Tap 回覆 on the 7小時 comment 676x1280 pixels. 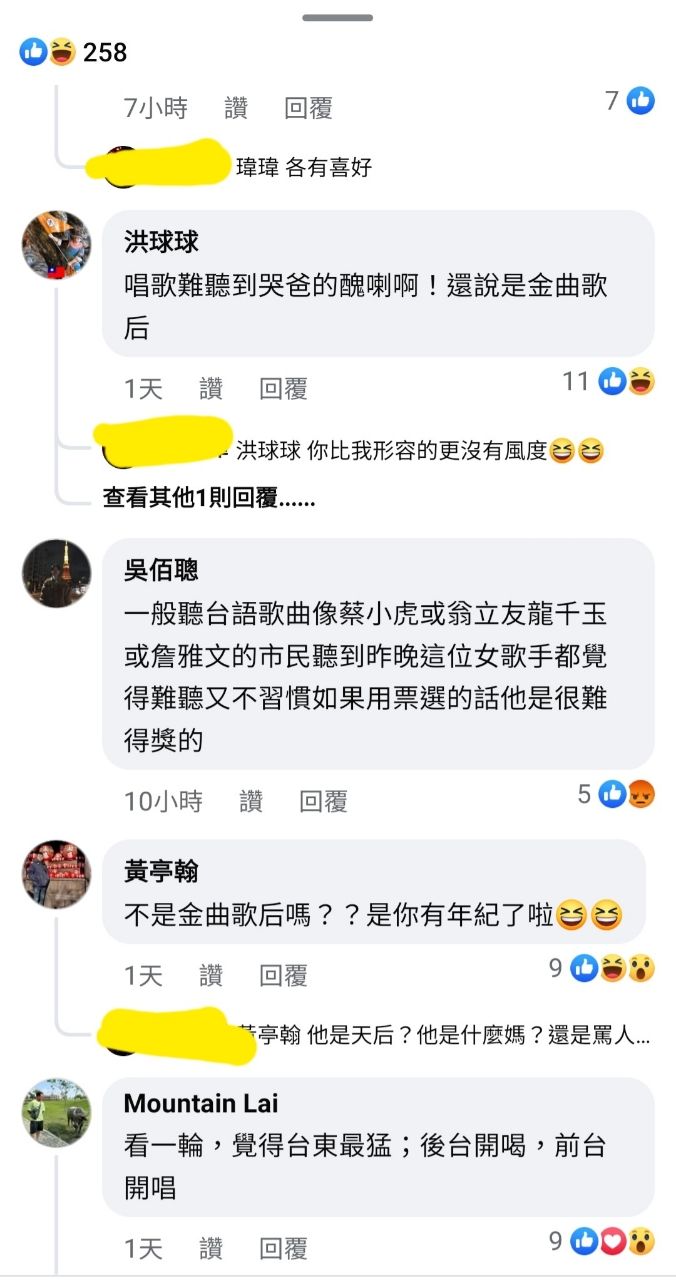308,108
